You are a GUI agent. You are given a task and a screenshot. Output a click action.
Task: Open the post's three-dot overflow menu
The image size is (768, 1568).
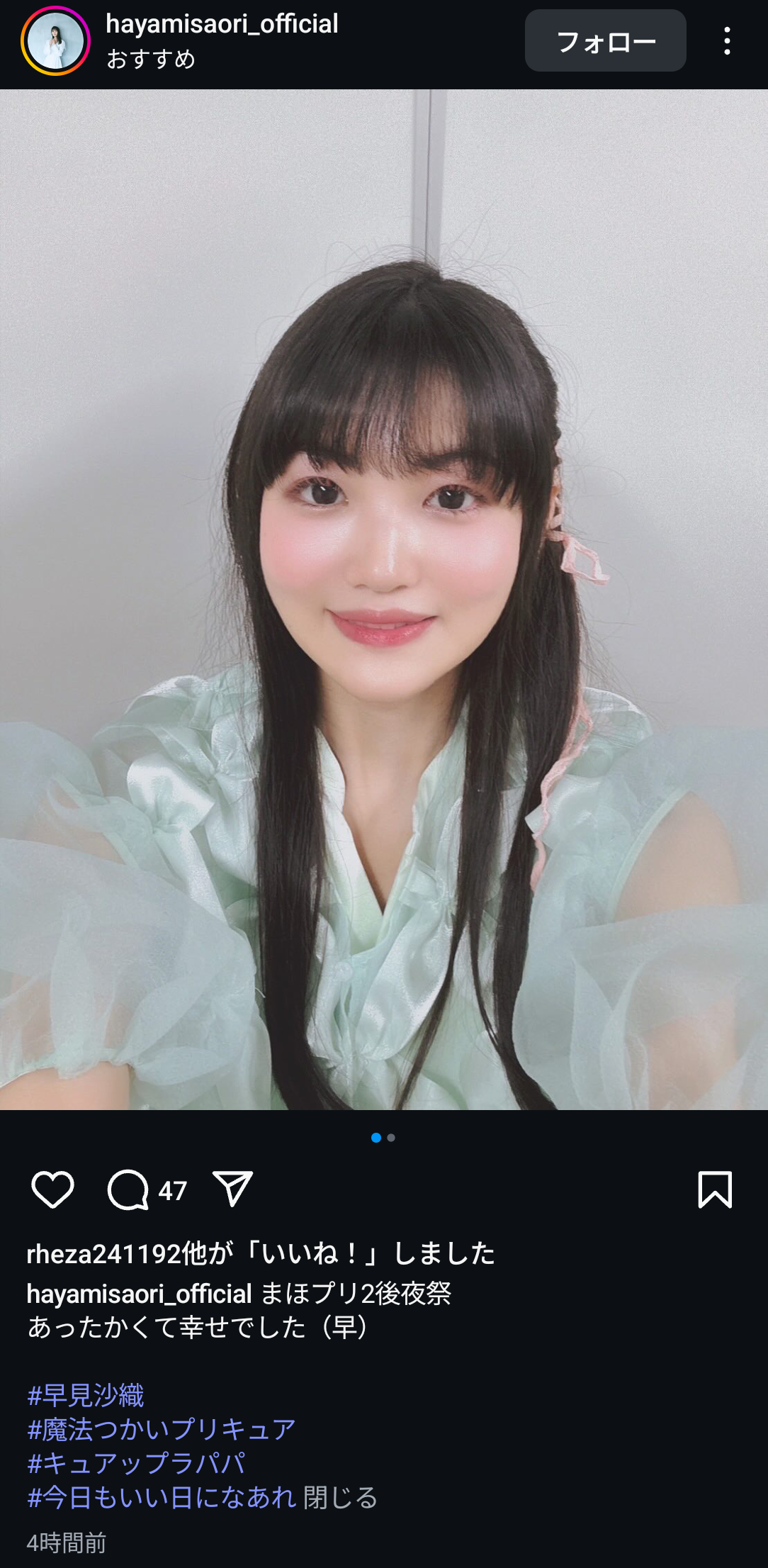[727, 41]
